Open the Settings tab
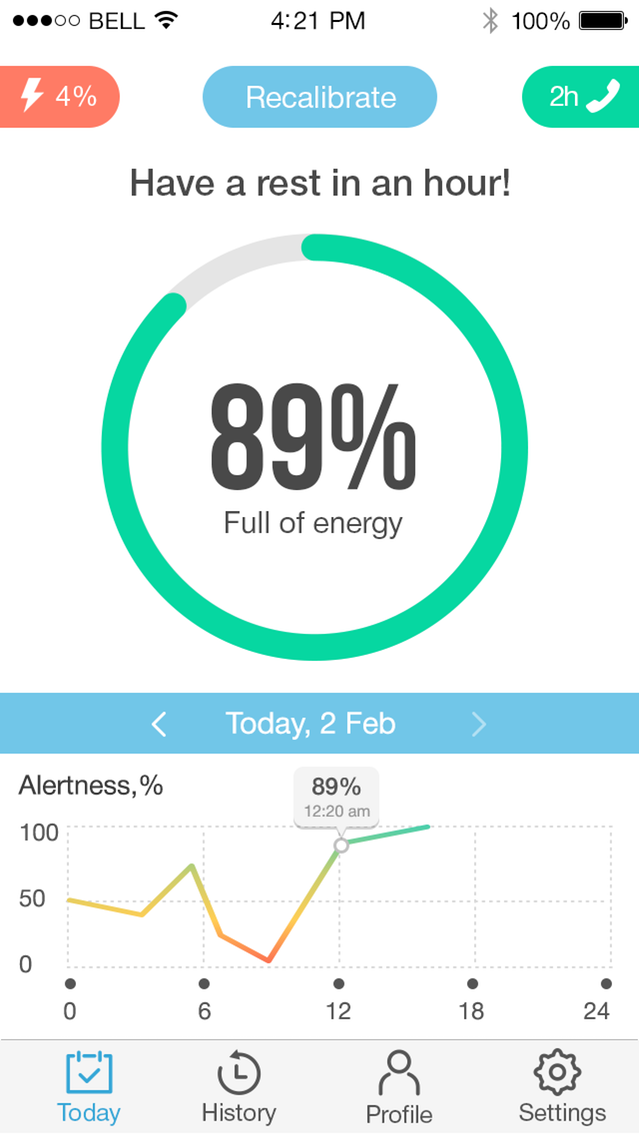The image size is (639, 1134). tap(561, 1087)
